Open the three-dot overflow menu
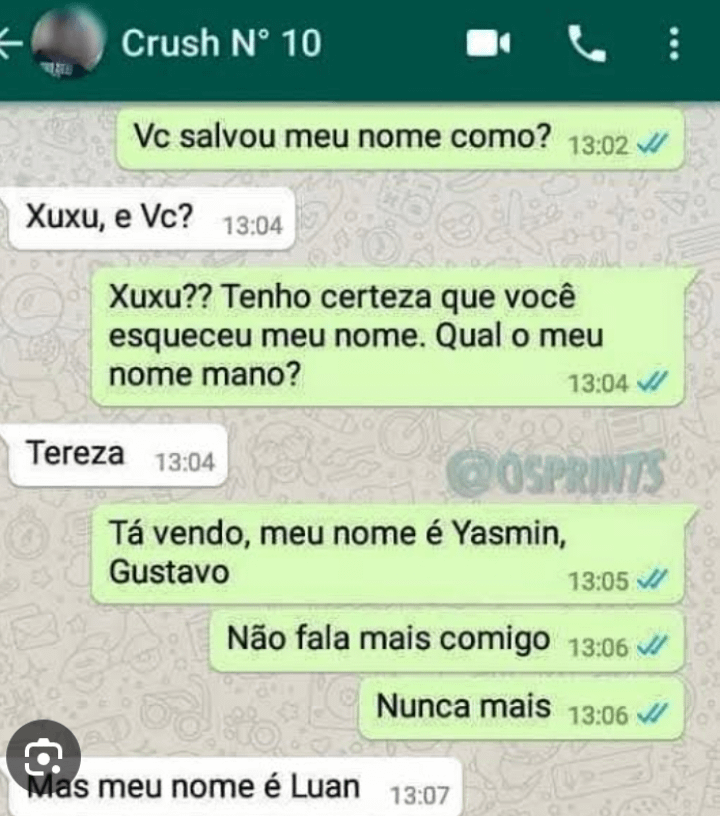This screenshot has height=816, width=720. tap(674, 43)
